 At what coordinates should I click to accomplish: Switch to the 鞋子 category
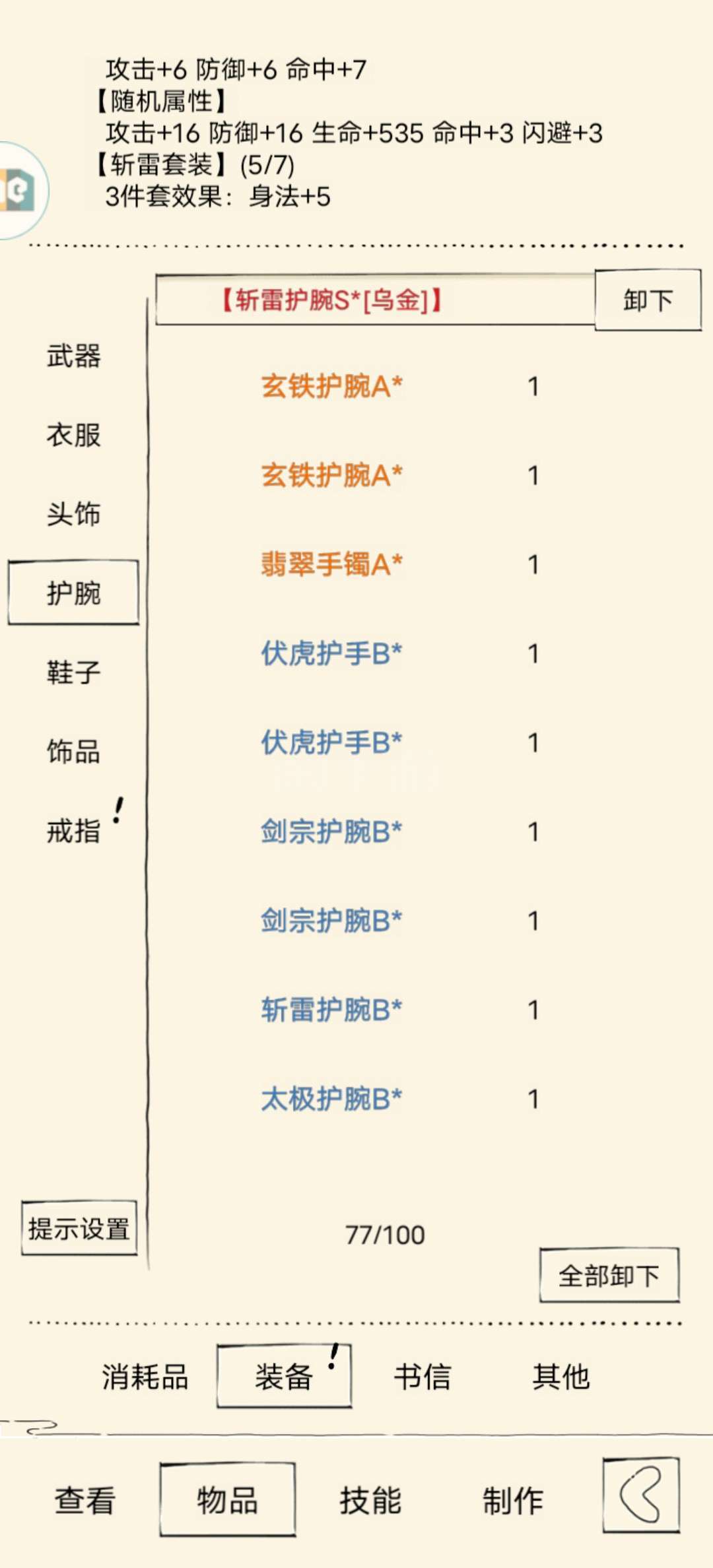tap(73, 672)
